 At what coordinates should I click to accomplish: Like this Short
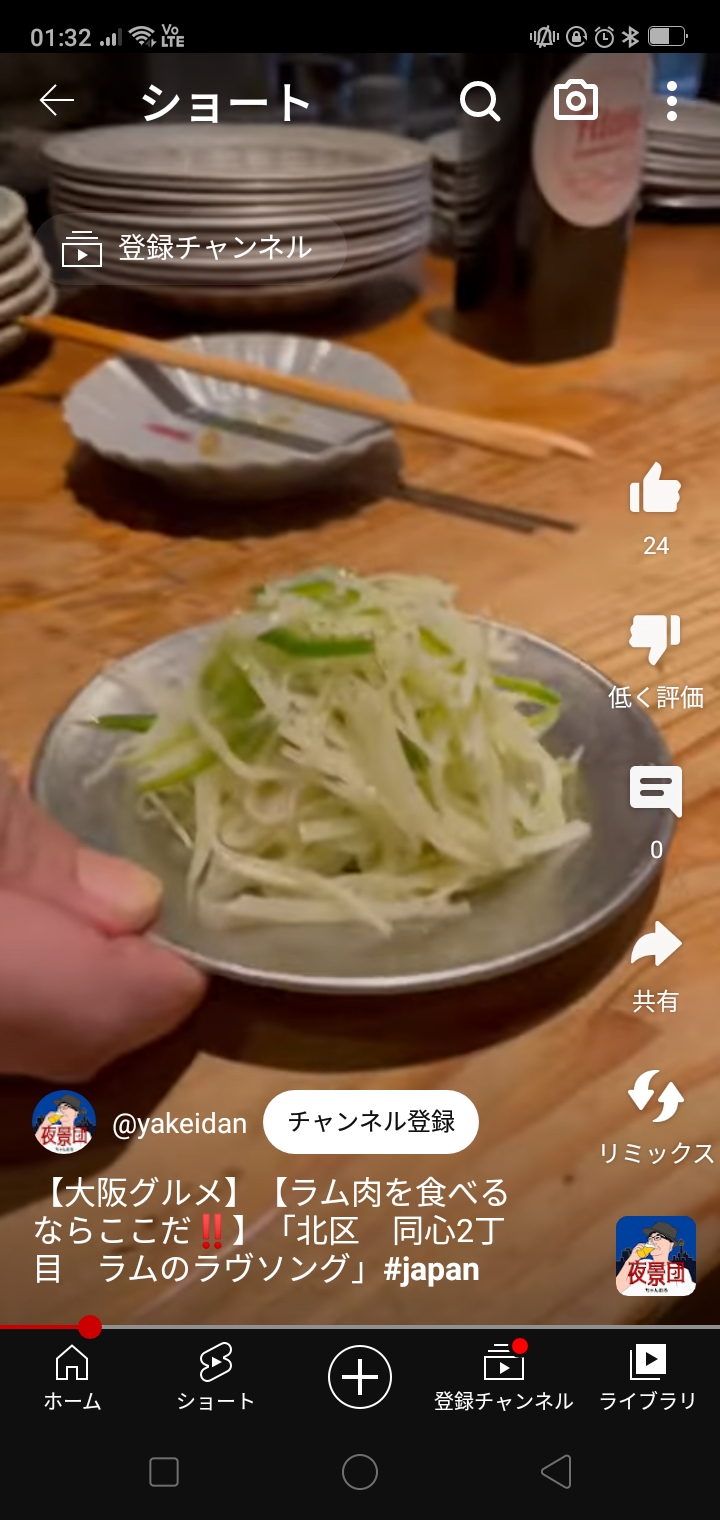coord(655,490)
